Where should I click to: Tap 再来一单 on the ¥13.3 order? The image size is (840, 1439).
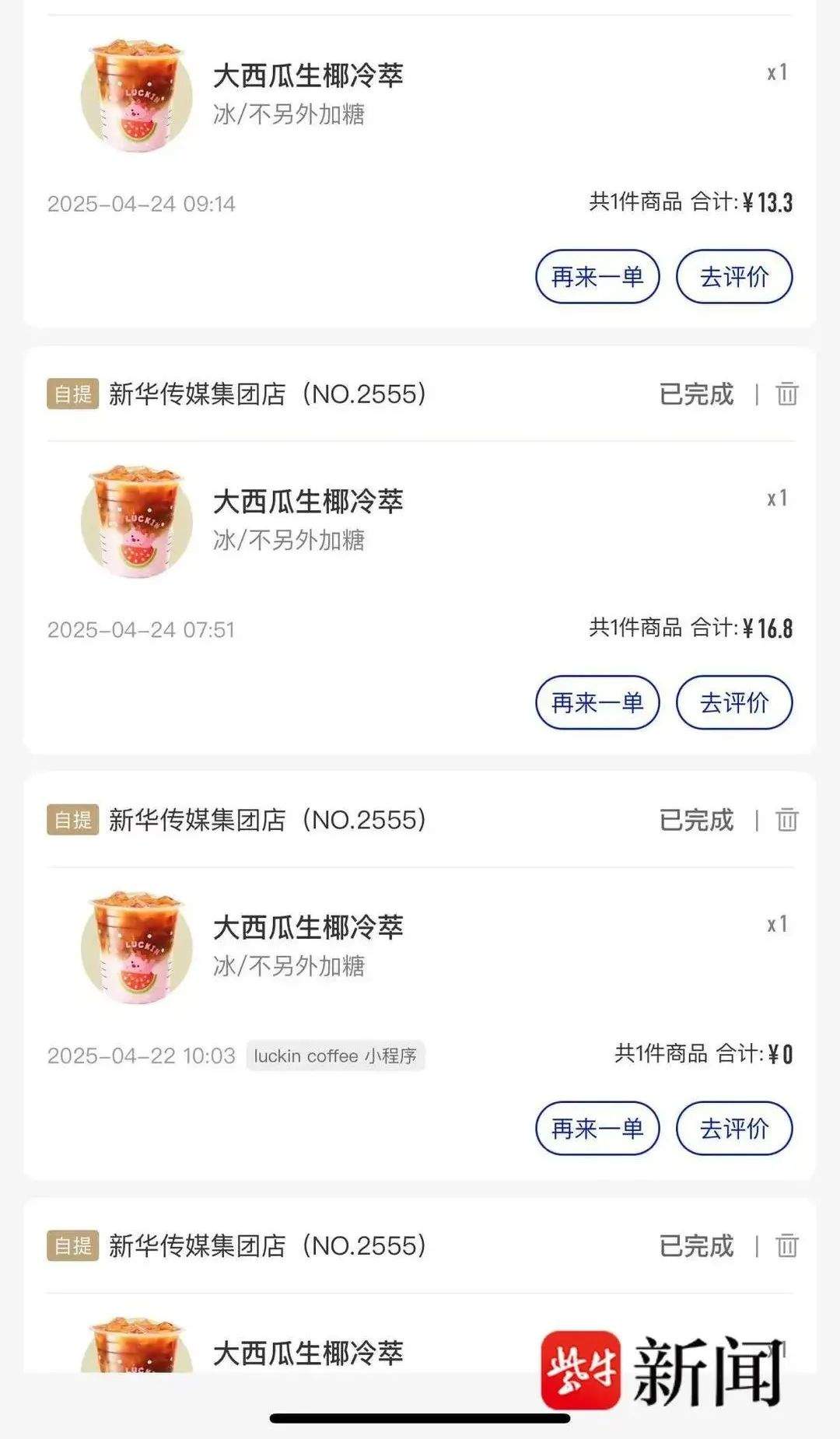tap(597, 276)
